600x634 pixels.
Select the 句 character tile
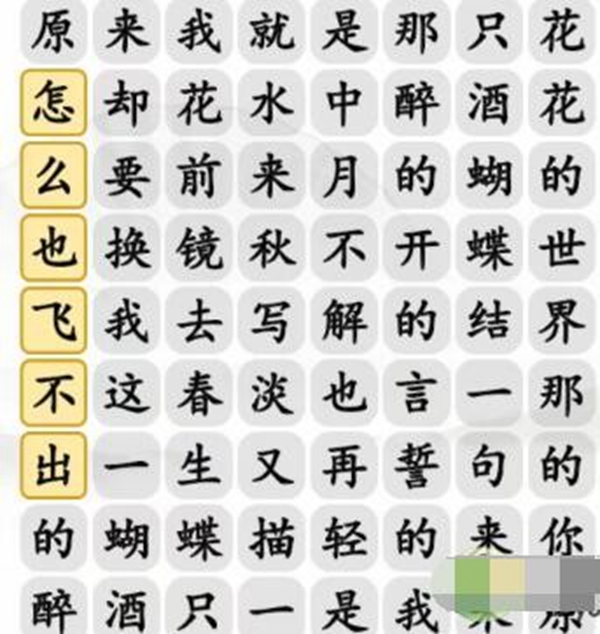(489, 464)
